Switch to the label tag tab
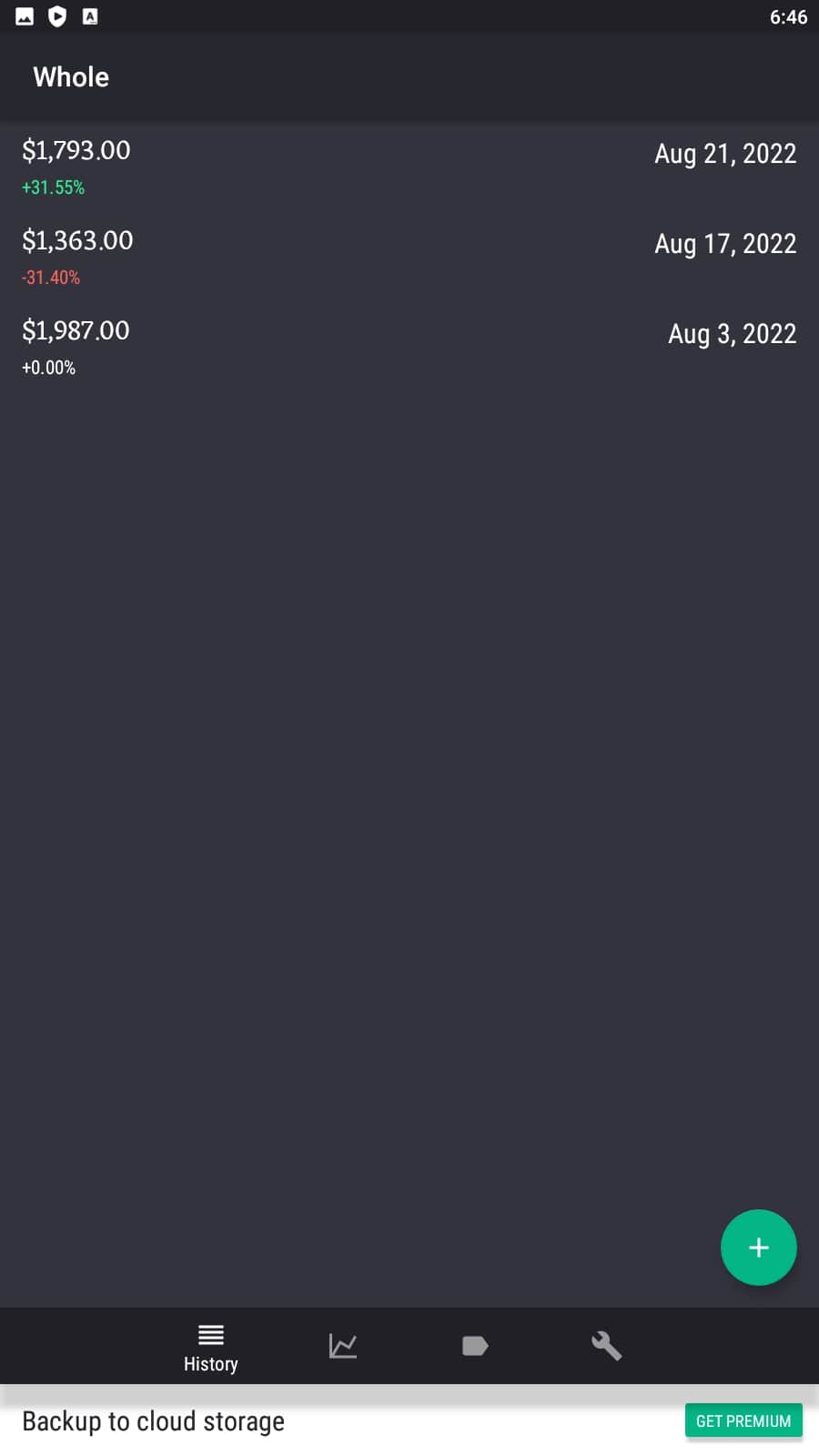This screenshot has height=1456, width=819. coord(475,1346)
